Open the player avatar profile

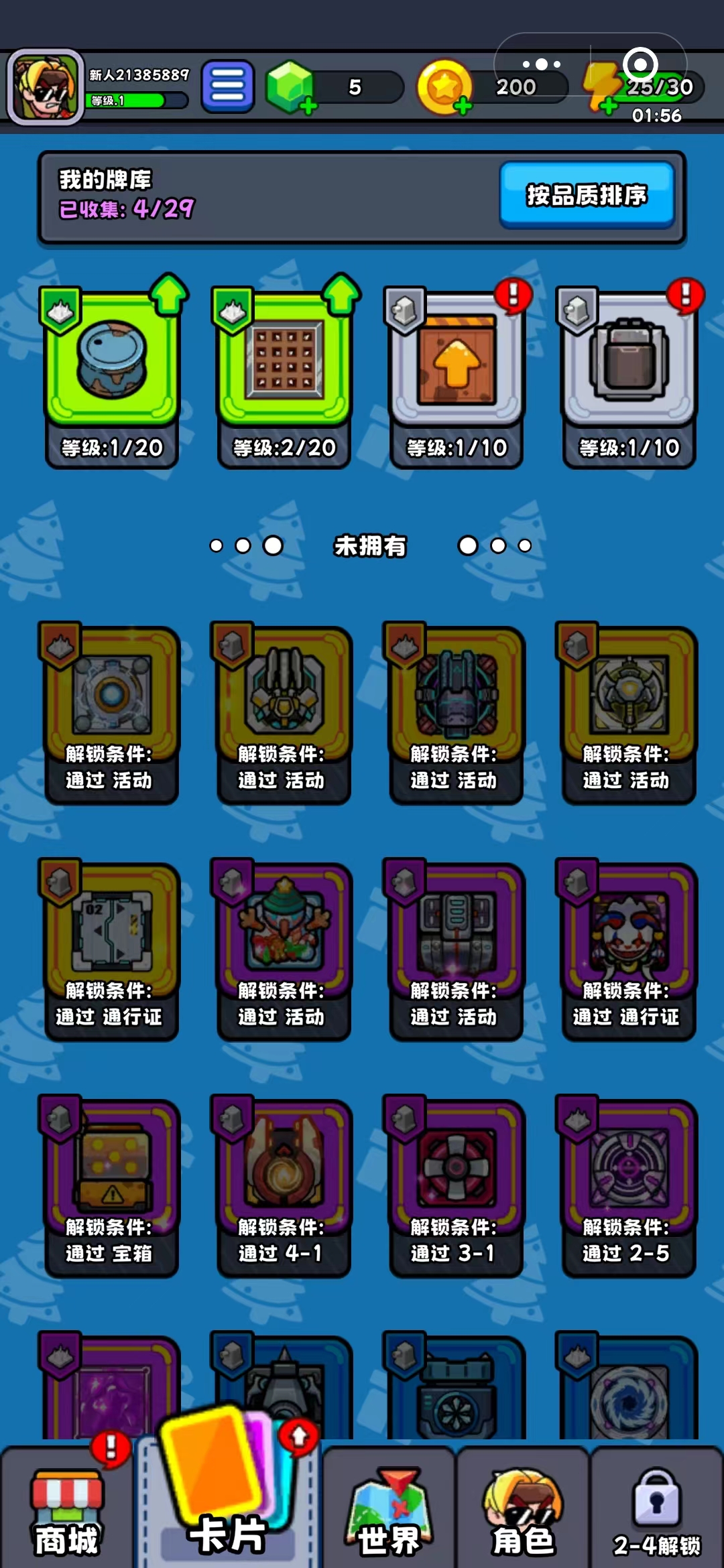(x=45, y=87)
